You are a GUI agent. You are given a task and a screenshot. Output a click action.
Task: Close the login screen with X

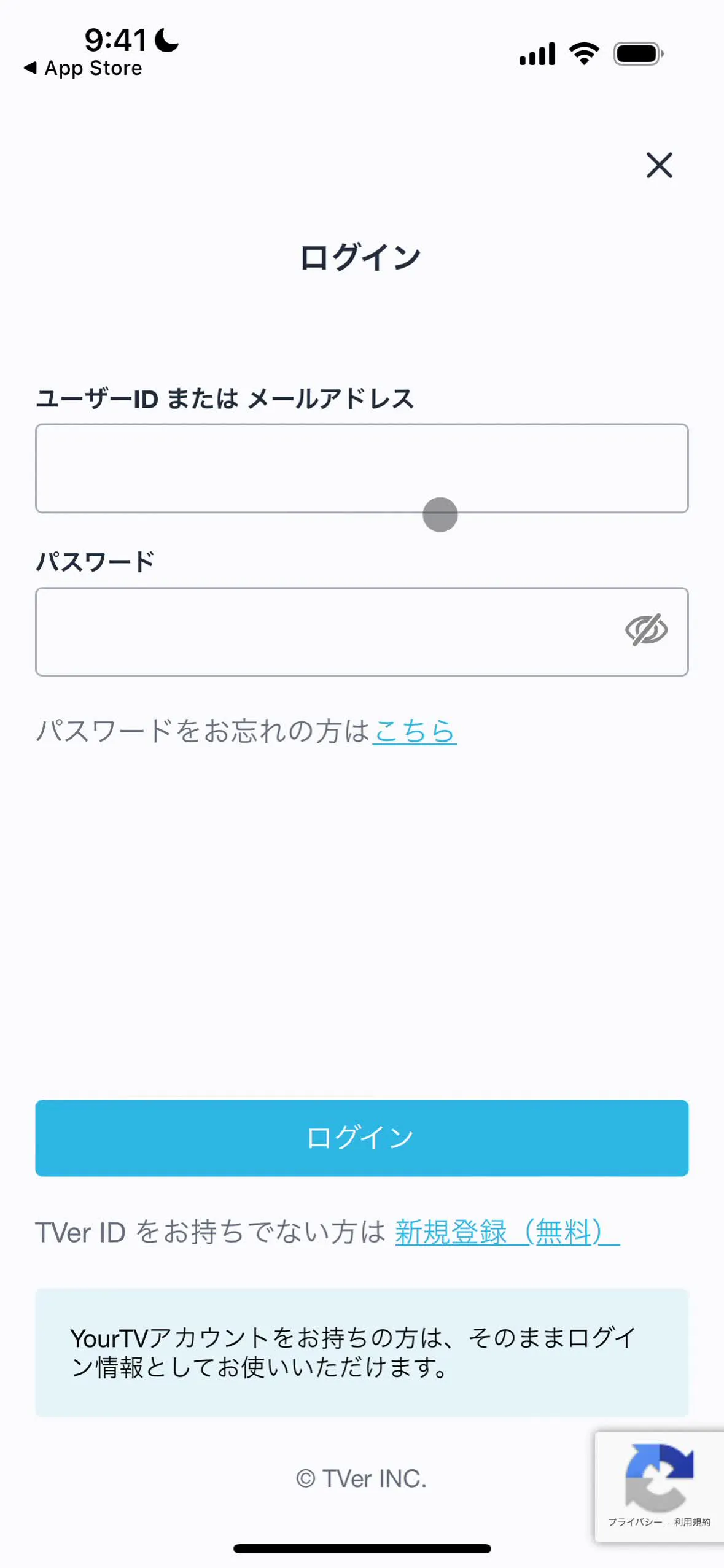(659, 165)
